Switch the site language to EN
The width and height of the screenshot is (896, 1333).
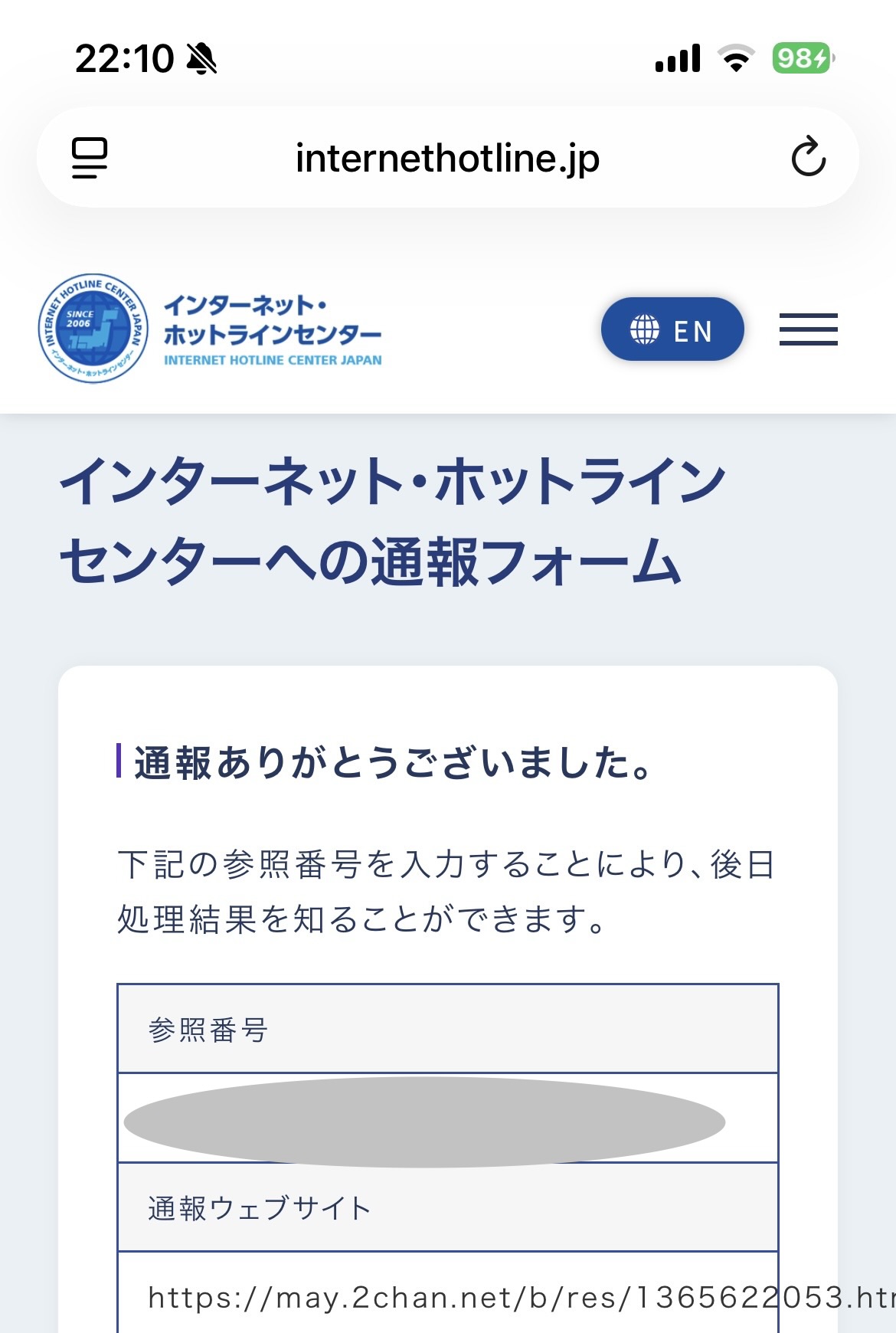[x=672, y=329]
